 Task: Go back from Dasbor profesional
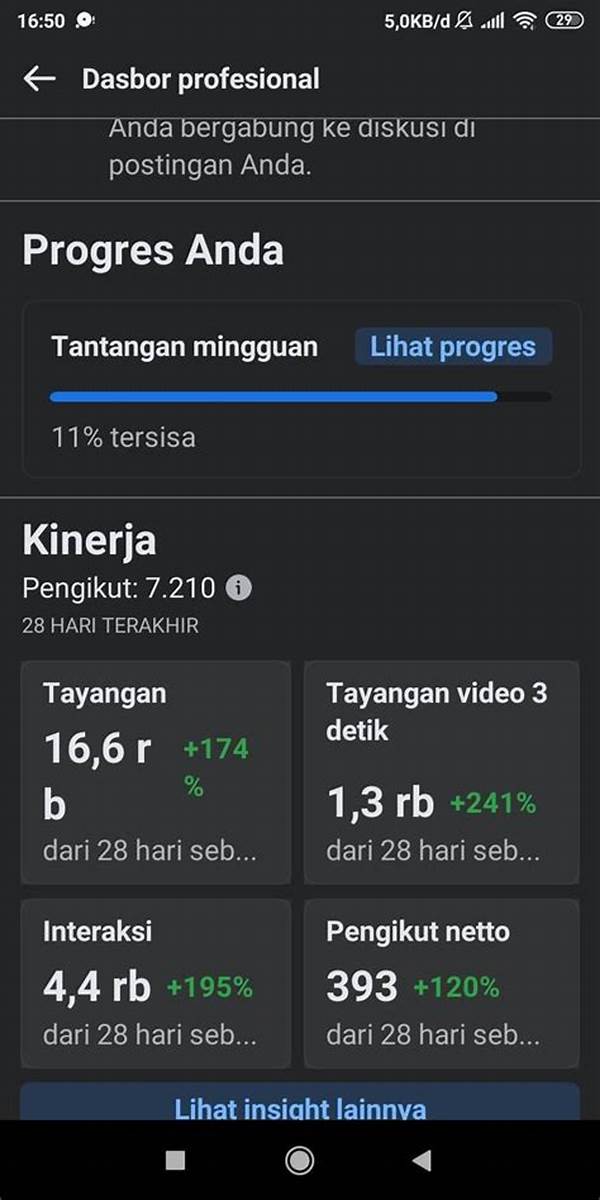[x=40, y=79]
